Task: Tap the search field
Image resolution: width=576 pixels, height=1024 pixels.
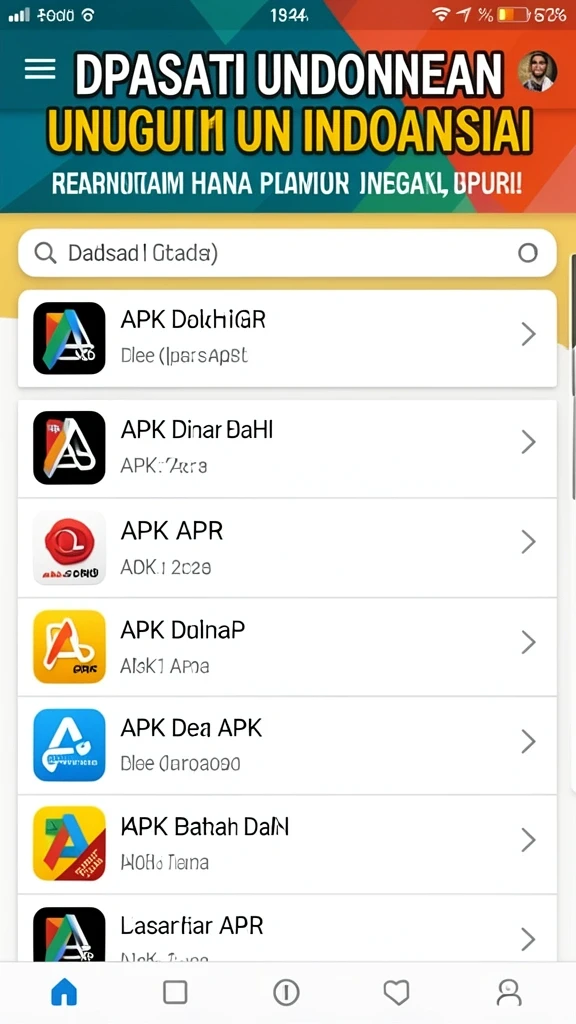Action: (x=287, y=253)
